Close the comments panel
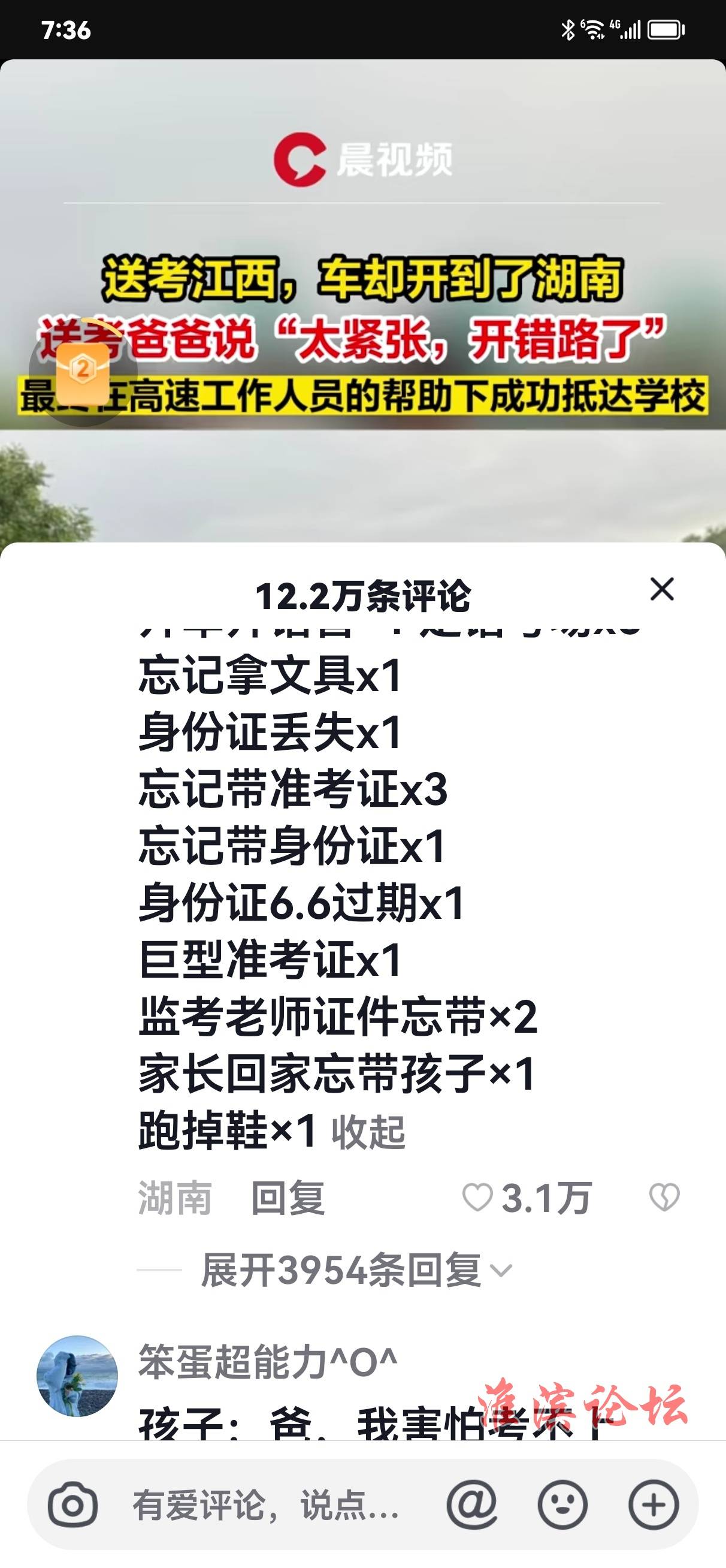This screenshot has height=1568, width=726. click(x=662, y=589)
